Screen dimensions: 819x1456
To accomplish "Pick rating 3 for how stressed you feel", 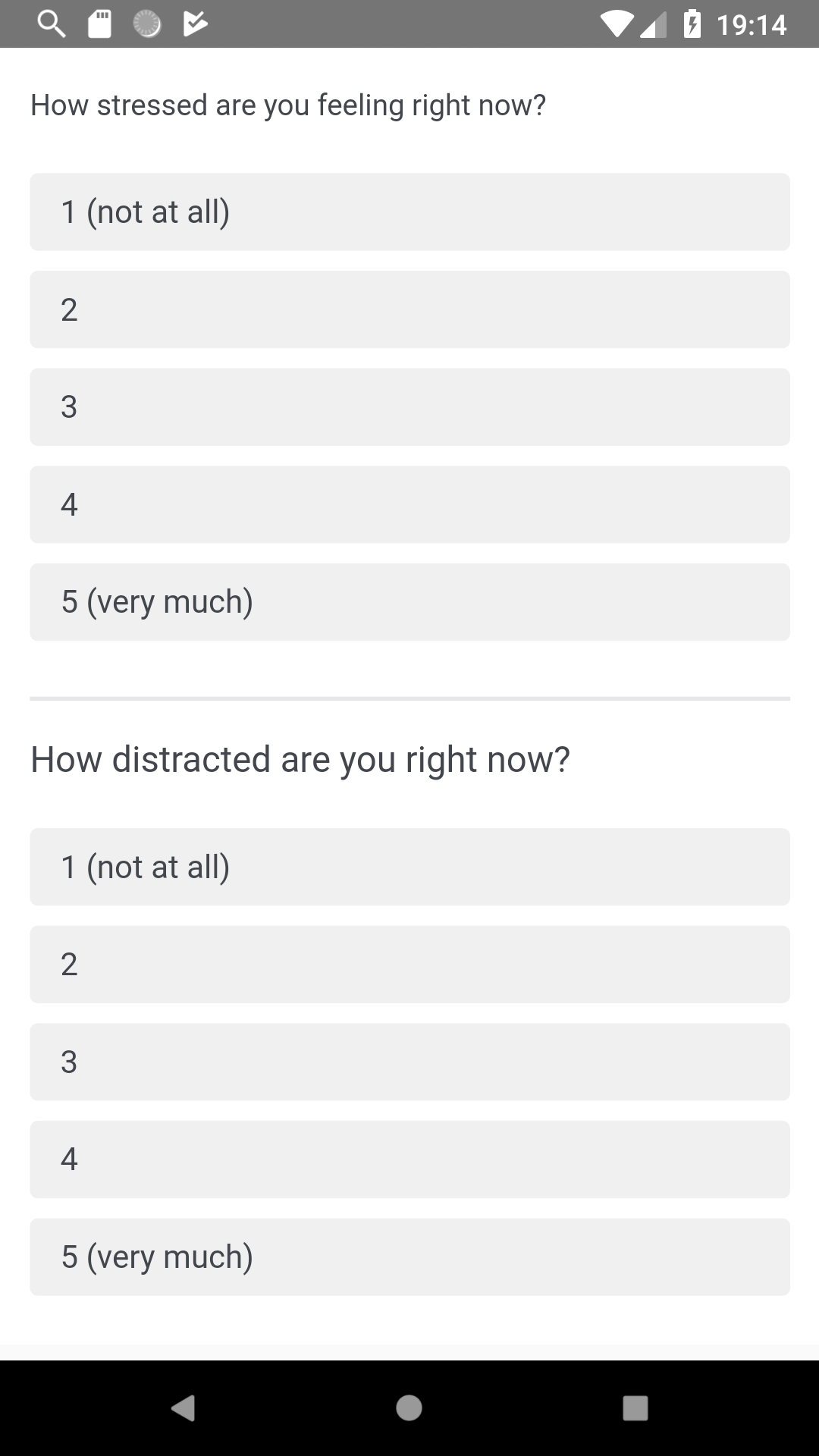I will (x=409, y=407).
